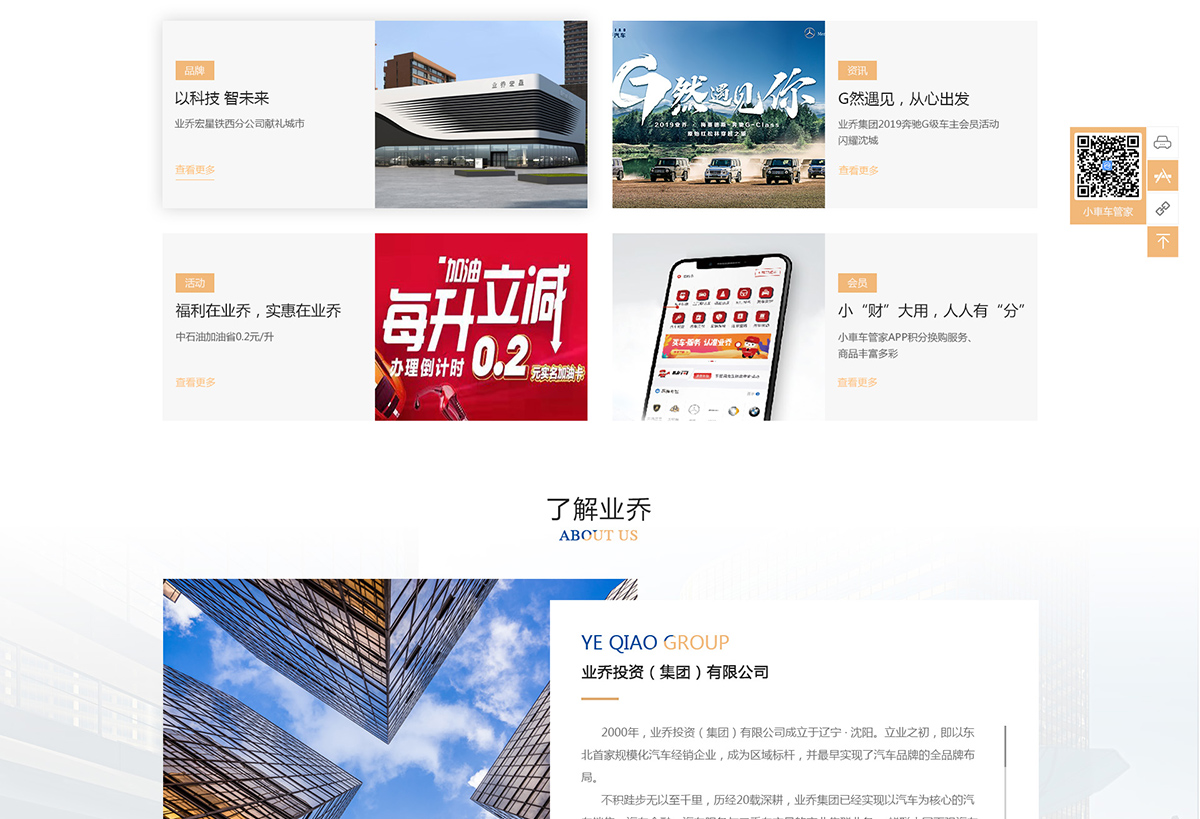This screenshot has width=1200, height=819.
Task: Select the 活动 tag
Action: coord(194,283)
